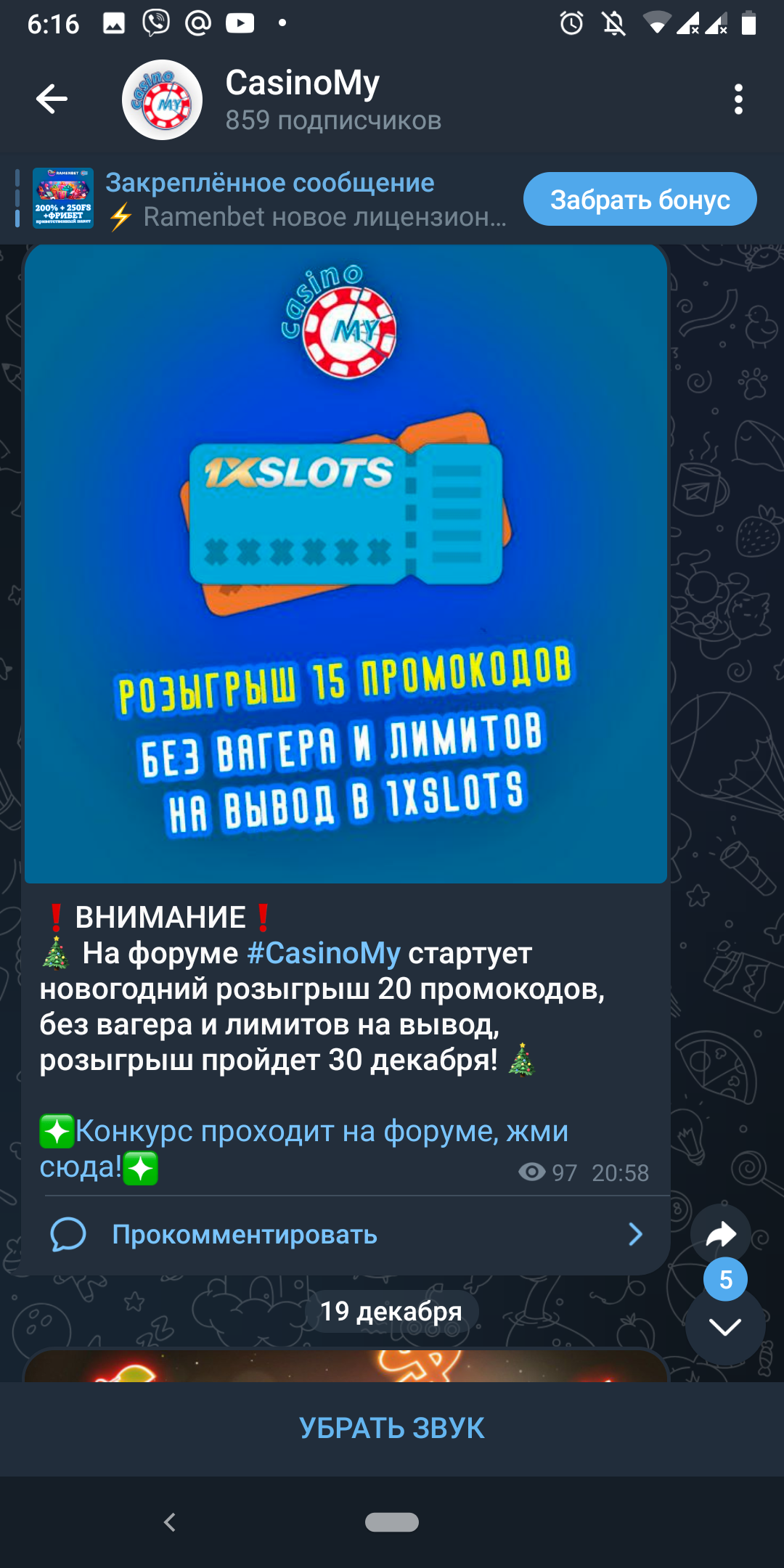Tap the system back arrow
Viewport: 784px width, 1568px height.
coord(170,1522)
